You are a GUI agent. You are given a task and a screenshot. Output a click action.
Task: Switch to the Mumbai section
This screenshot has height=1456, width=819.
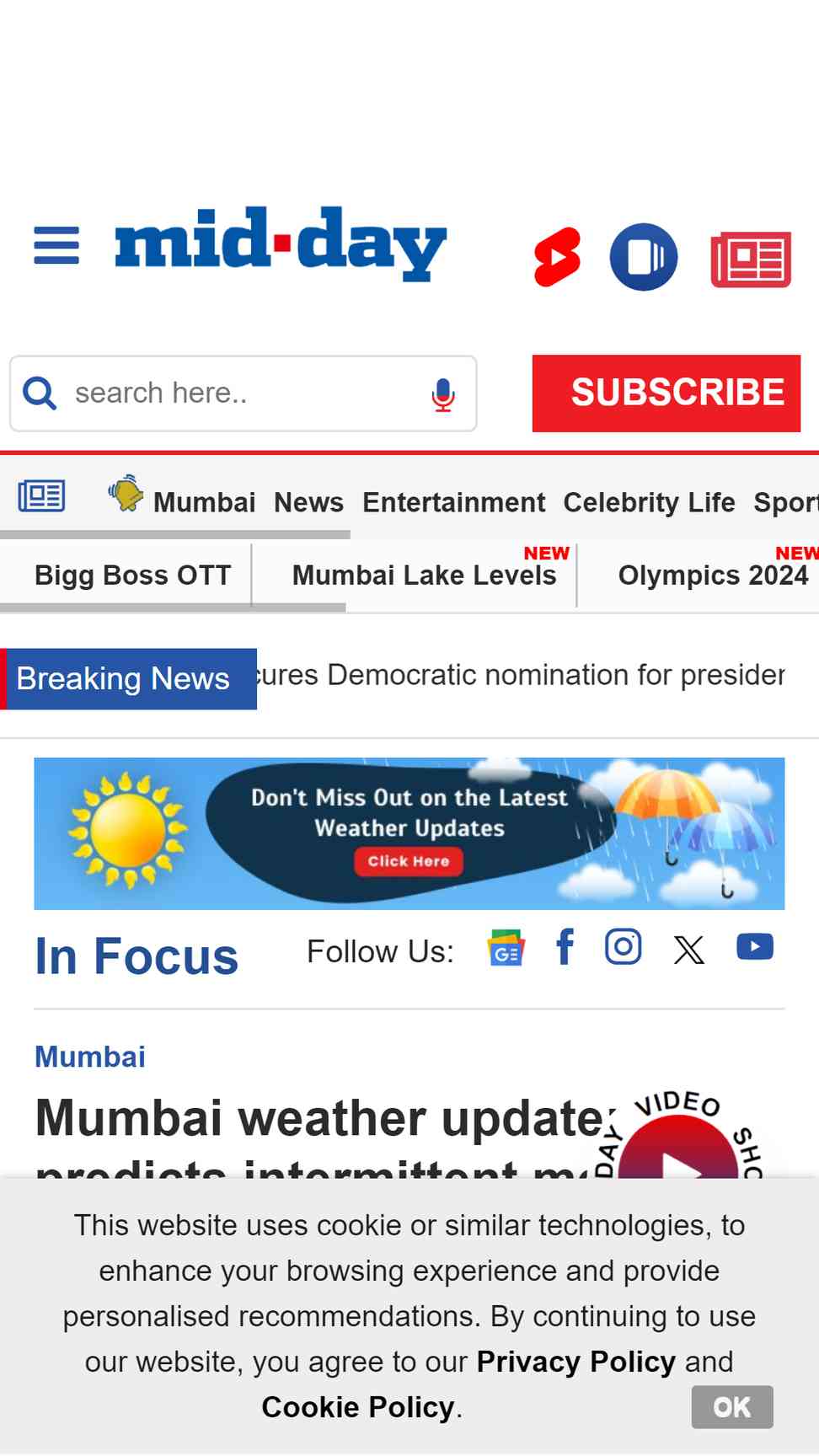(204, 502)
